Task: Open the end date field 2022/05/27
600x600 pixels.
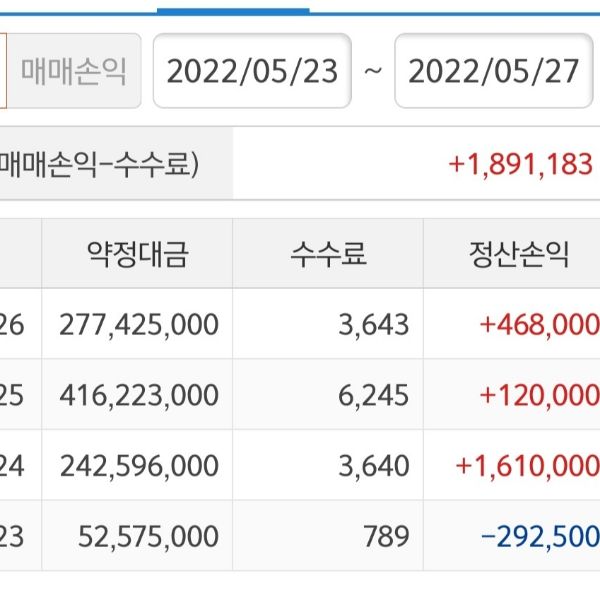Action: coord(494,71)
